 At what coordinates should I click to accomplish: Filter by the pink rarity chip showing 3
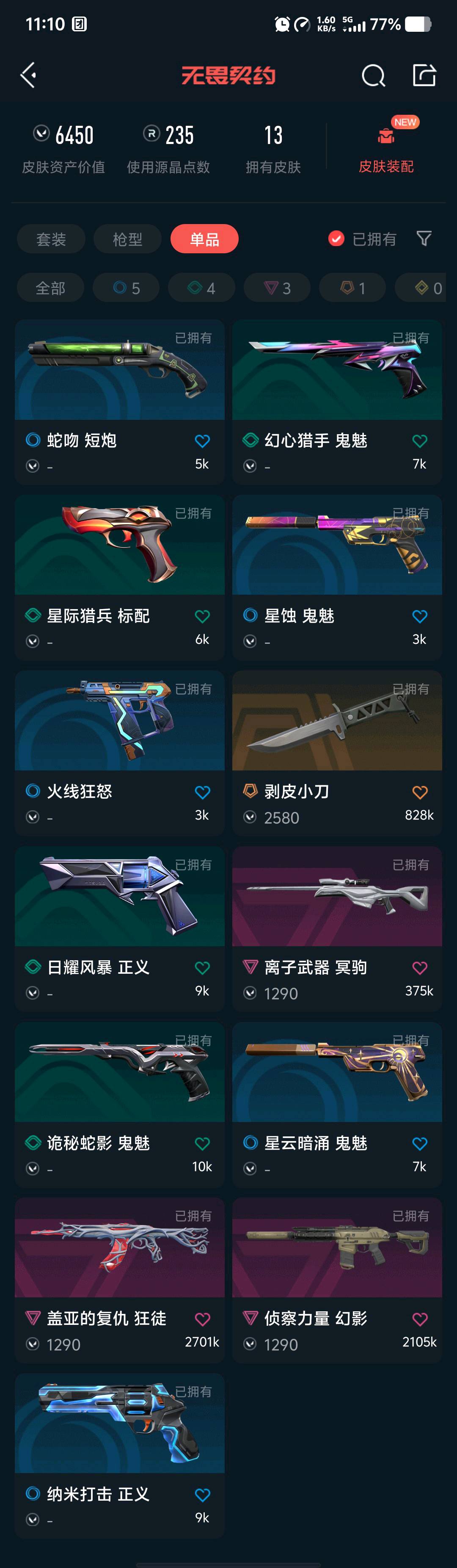pos(277,288)
